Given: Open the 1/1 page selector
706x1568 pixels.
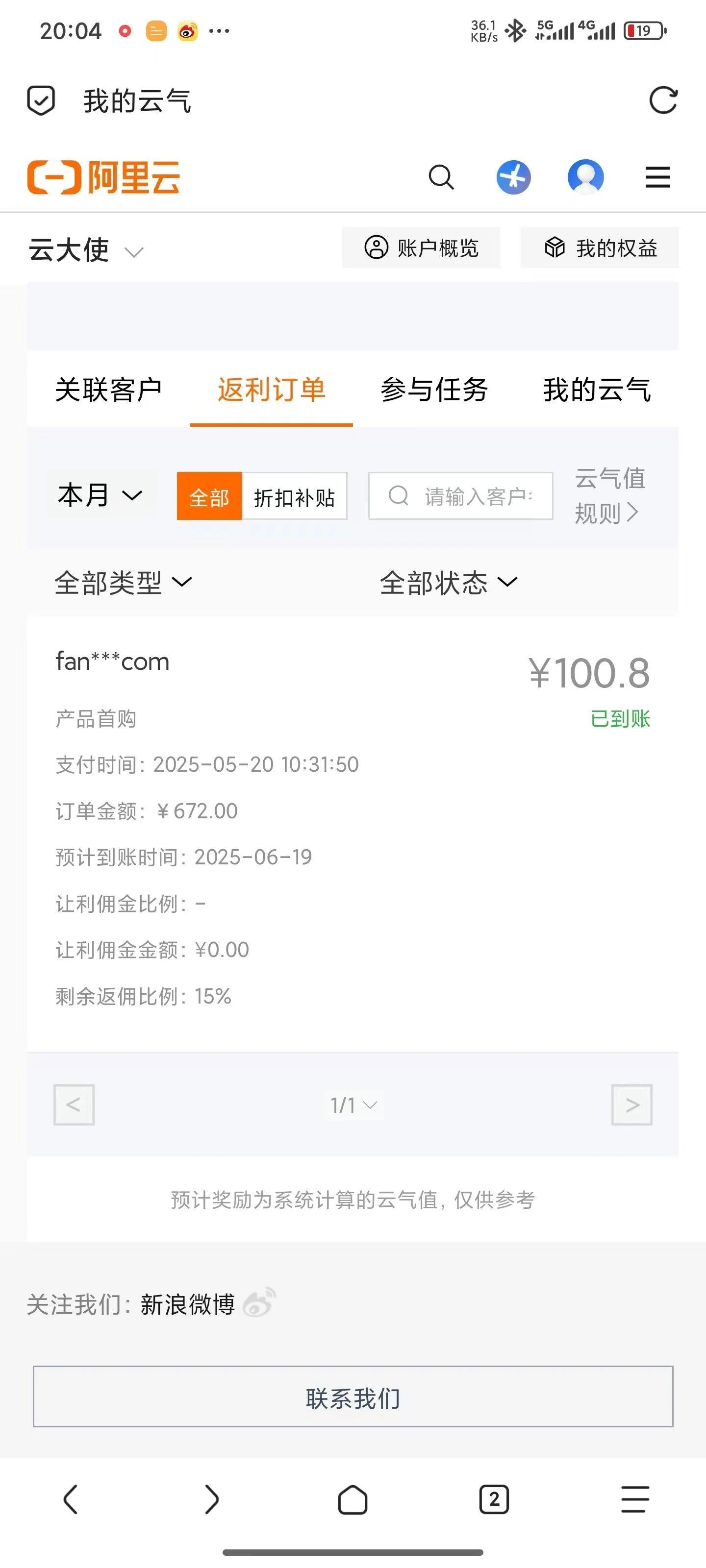Looking at the screenshot, I should [x=354, y=1105].
